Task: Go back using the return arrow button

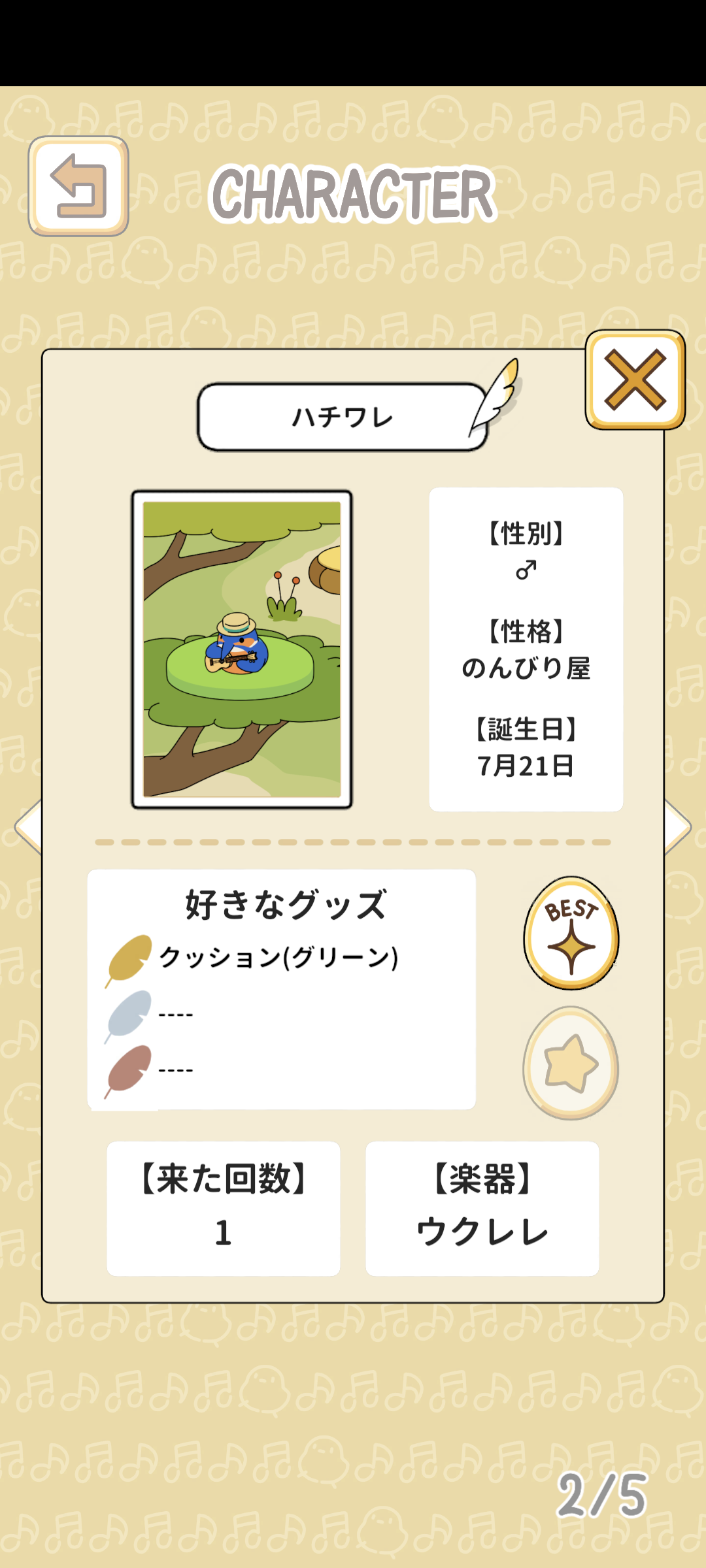Action: click(78, 186)
